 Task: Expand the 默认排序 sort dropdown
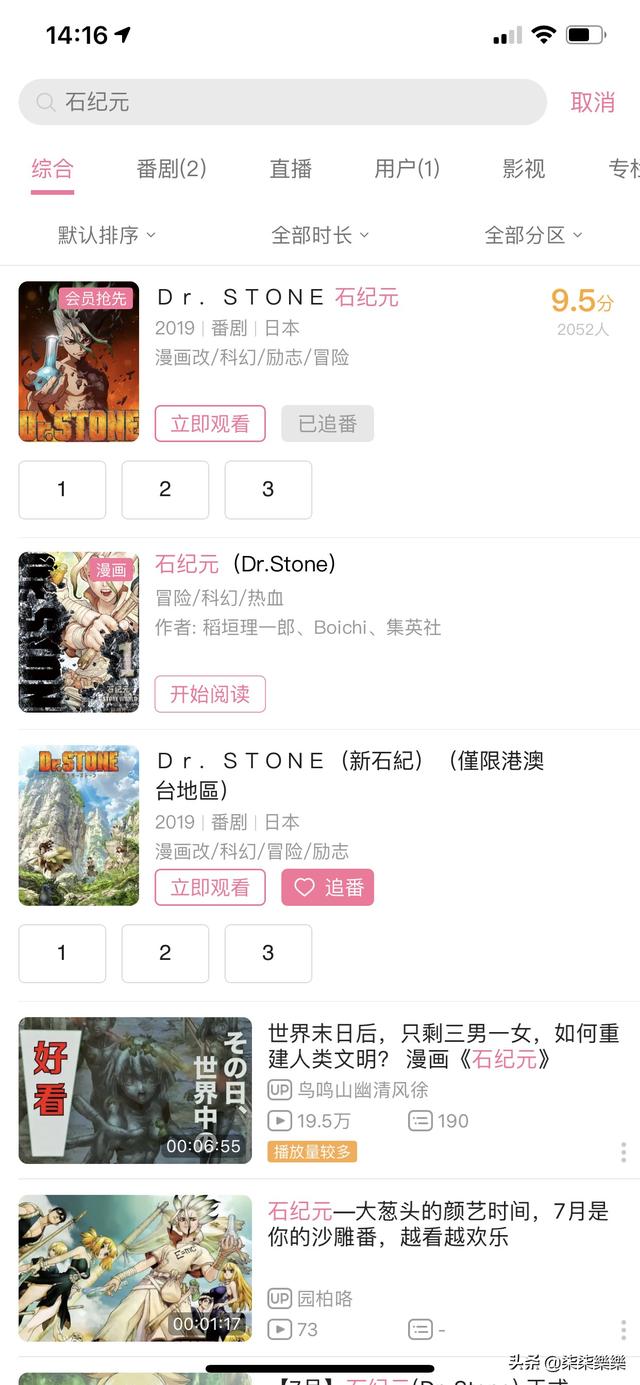coord(107,235)
